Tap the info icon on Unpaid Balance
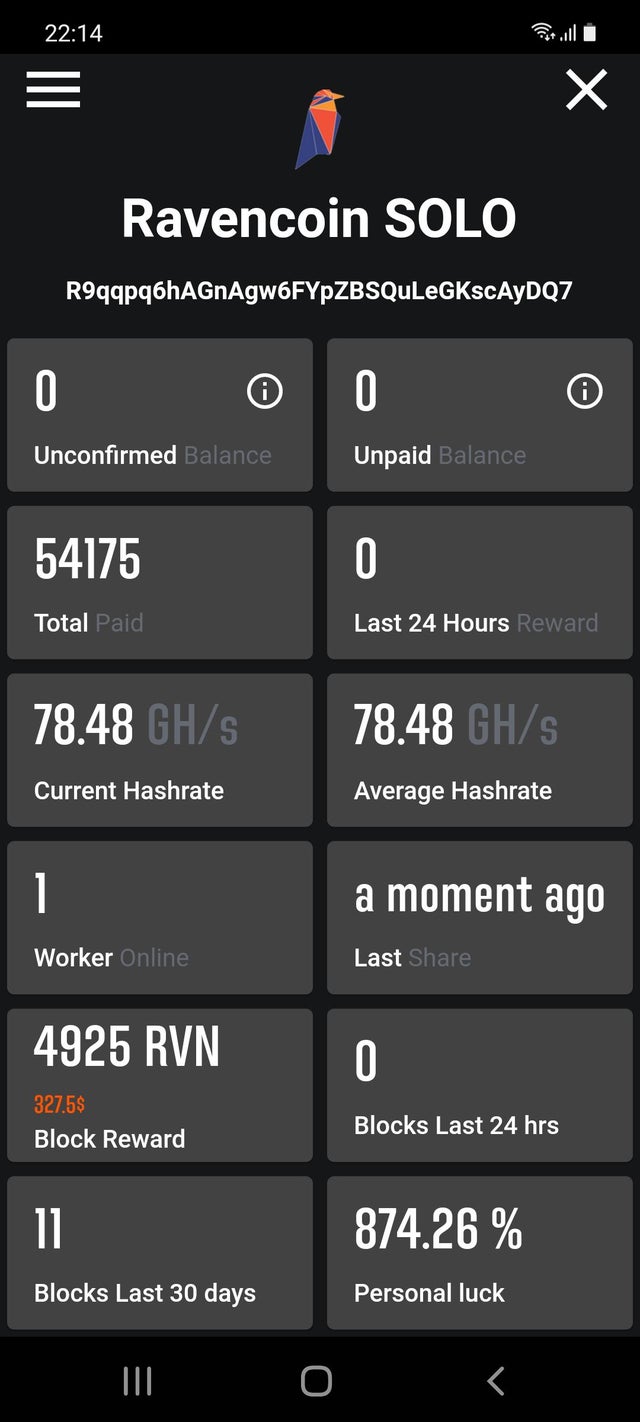Viewport: 640px width, 1422px height. [x=584, y=391]
